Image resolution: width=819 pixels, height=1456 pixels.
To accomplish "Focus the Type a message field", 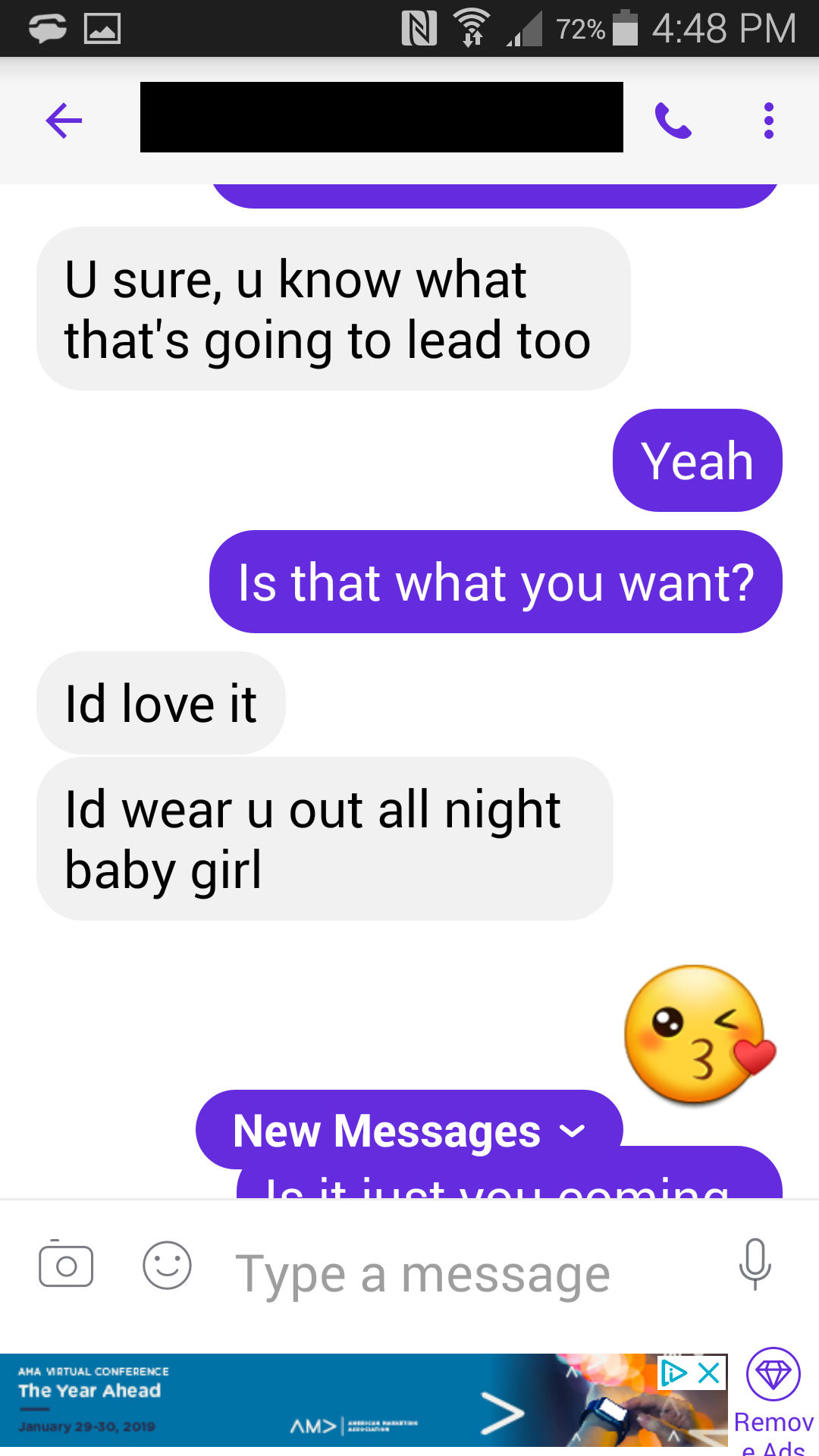I will (455, 1274).
